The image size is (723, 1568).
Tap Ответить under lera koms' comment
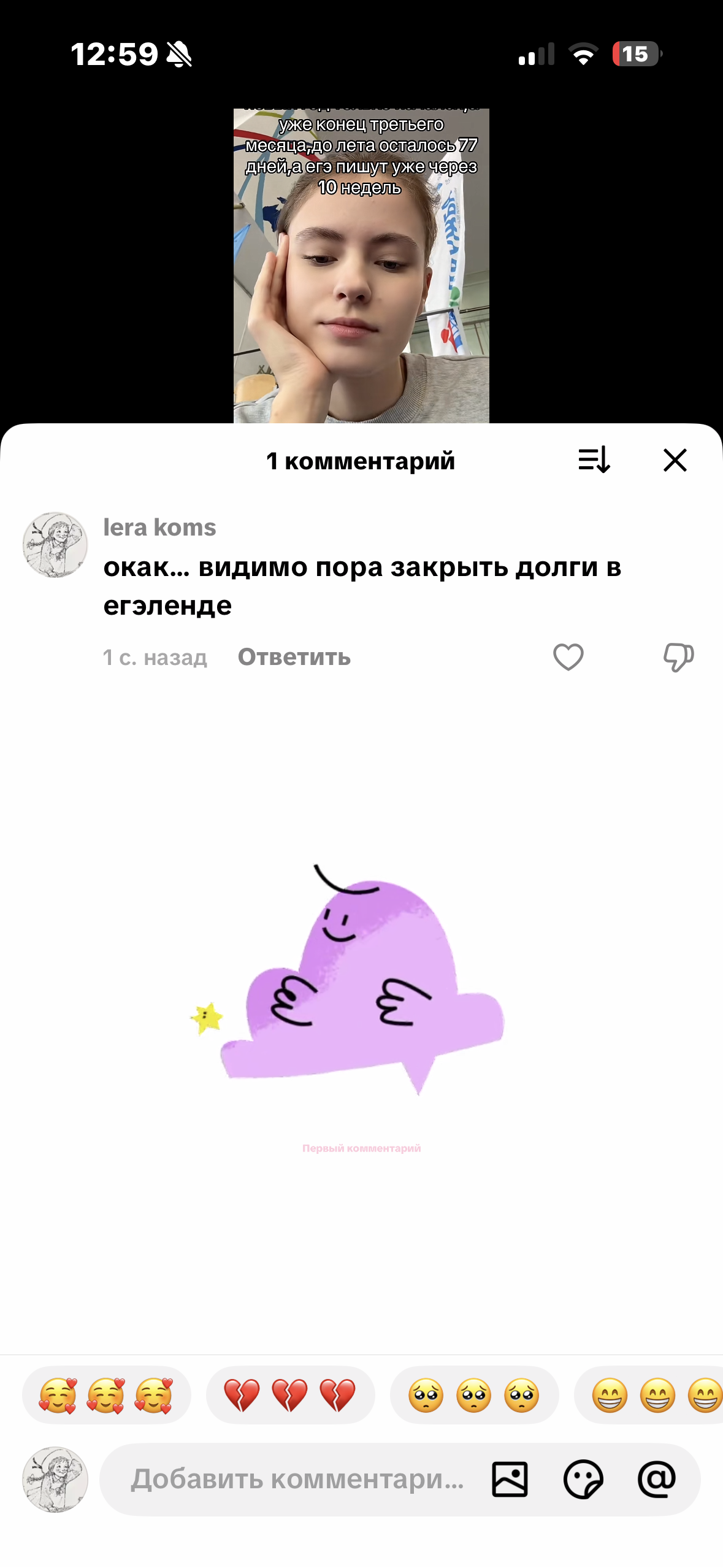(294, 657)
